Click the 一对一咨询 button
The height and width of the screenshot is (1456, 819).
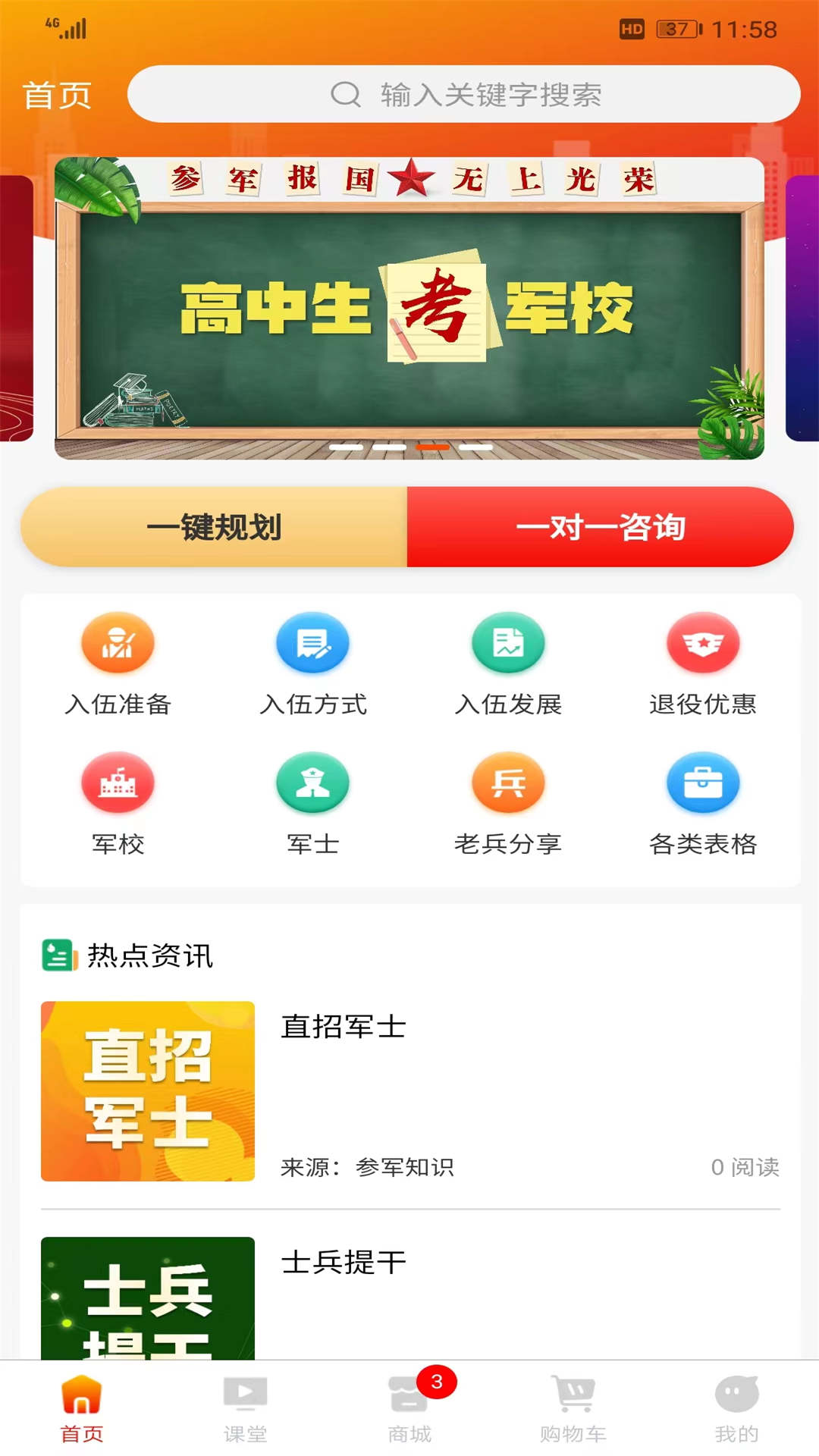tap(603, 527)
